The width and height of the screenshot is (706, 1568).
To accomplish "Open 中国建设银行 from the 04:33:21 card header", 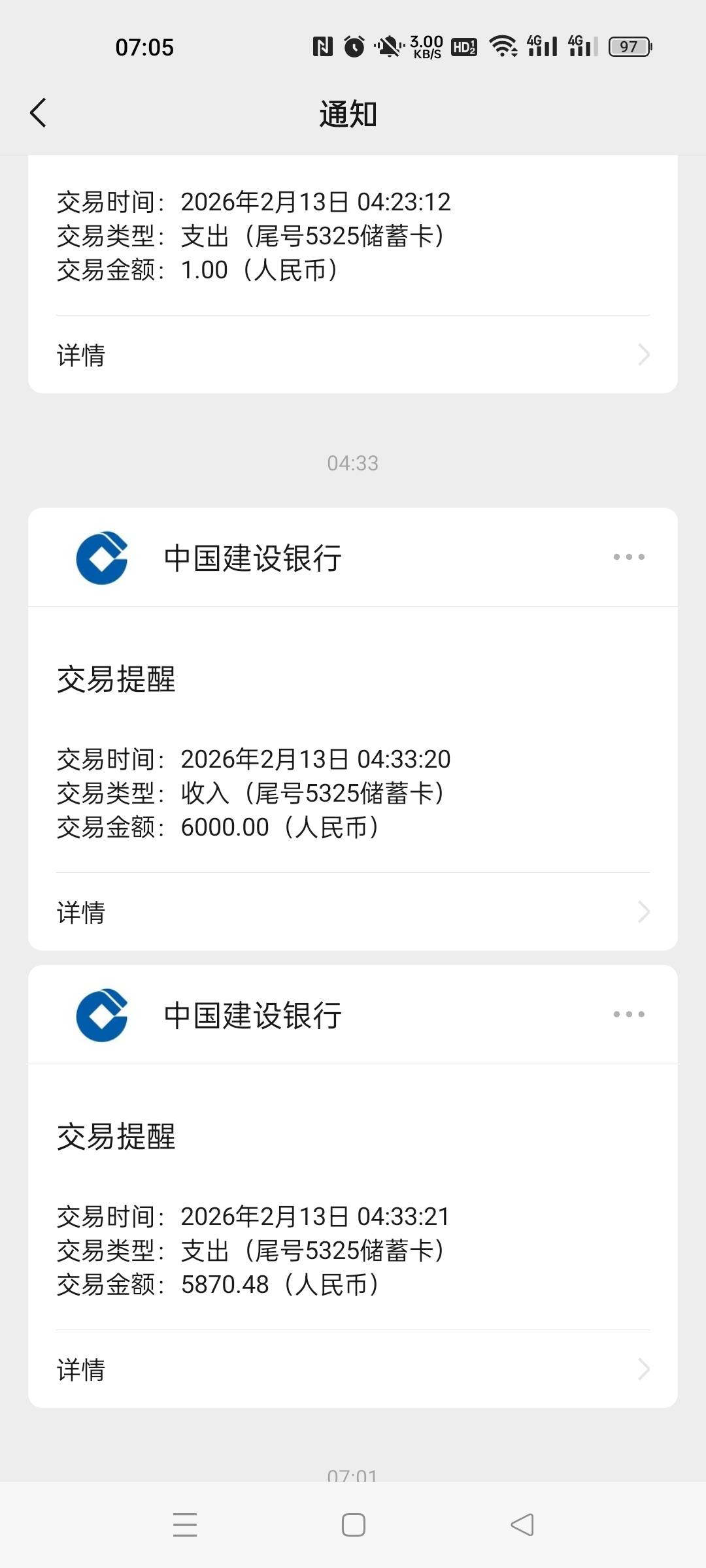I will point(252,1015).
